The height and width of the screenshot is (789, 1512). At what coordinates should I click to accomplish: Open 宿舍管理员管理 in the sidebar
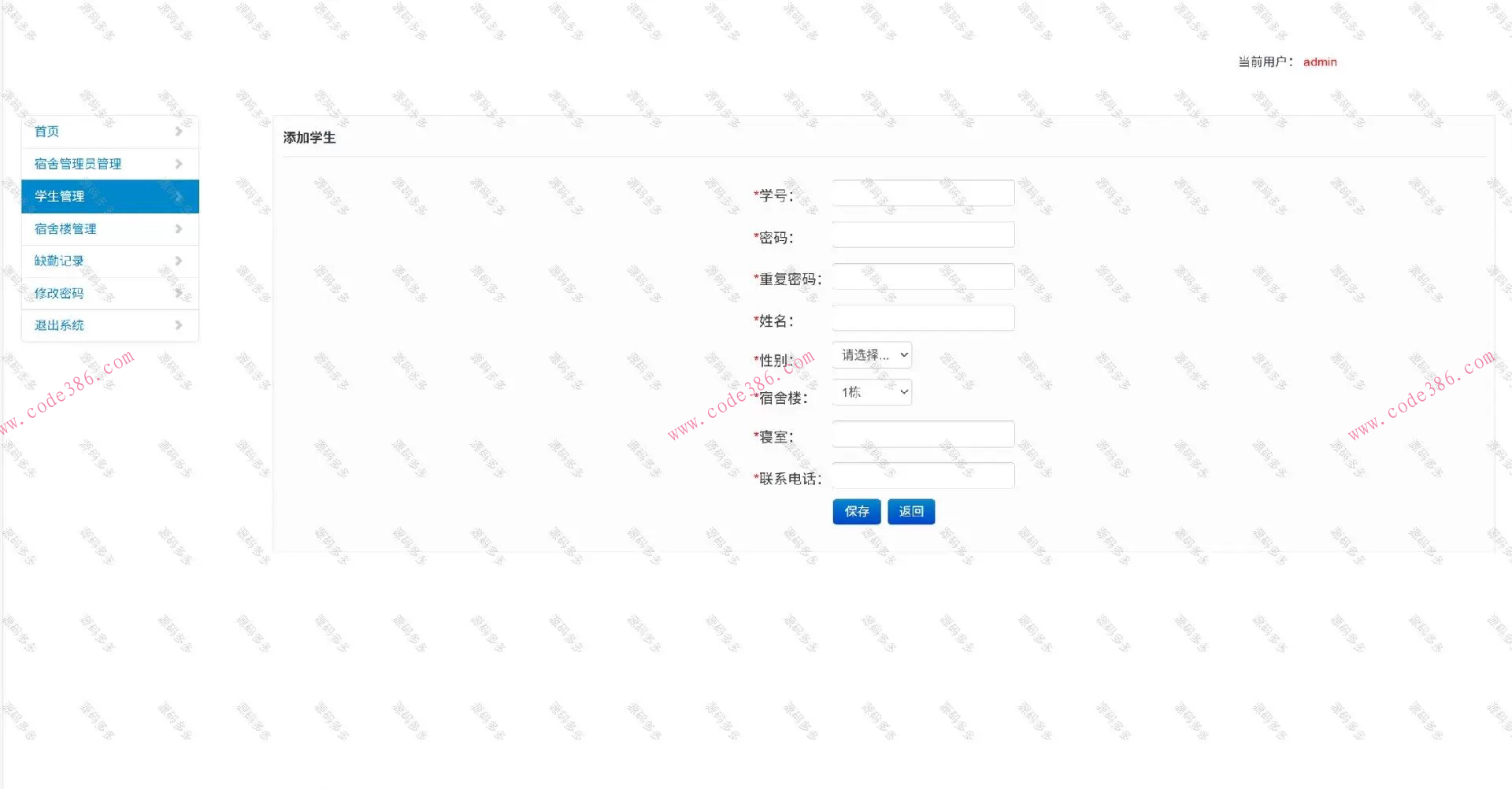[109, 164]
